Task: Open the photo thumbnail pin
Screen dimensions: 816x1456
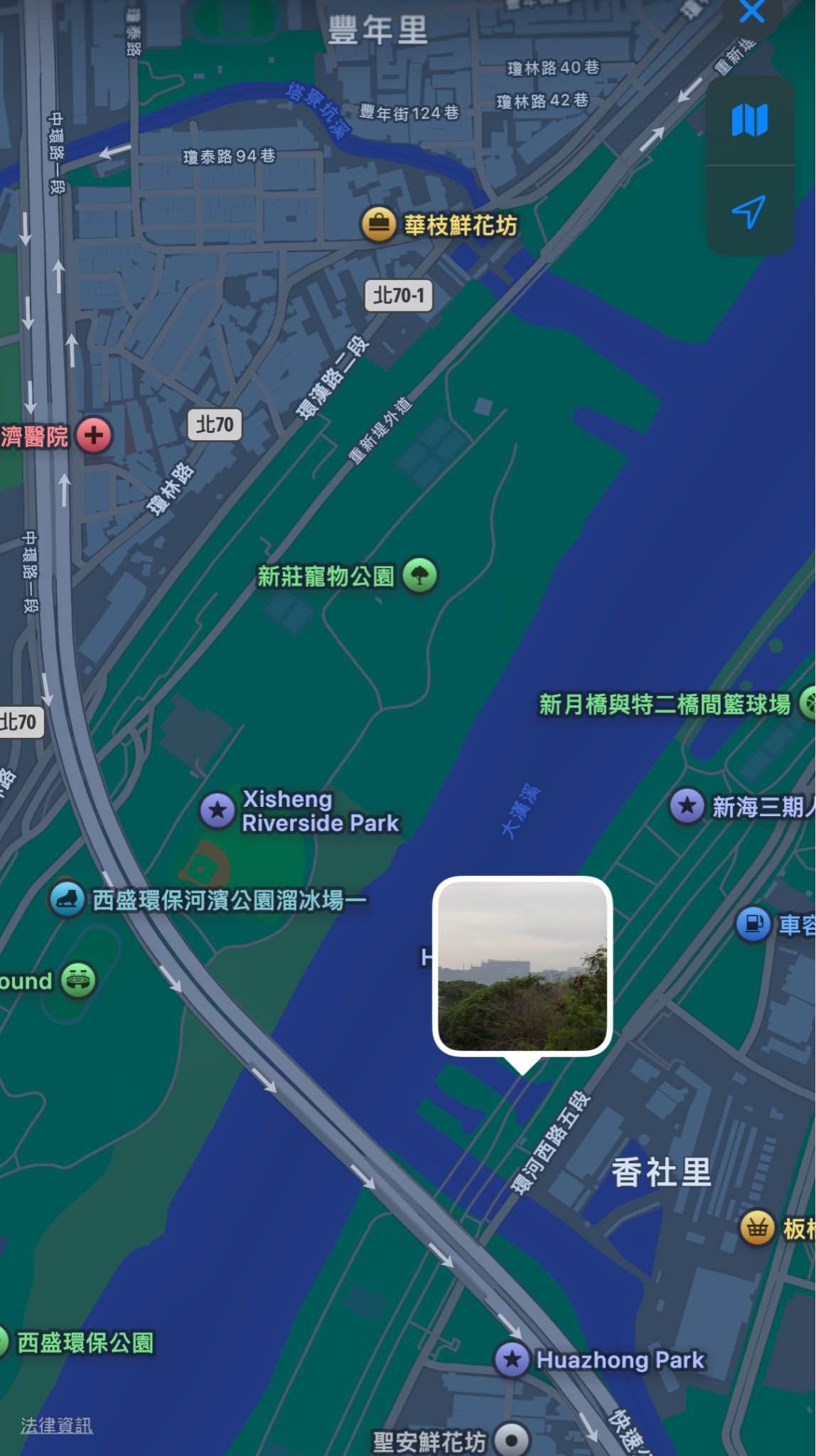Action: pyautogui.click(x=522, y=965)
